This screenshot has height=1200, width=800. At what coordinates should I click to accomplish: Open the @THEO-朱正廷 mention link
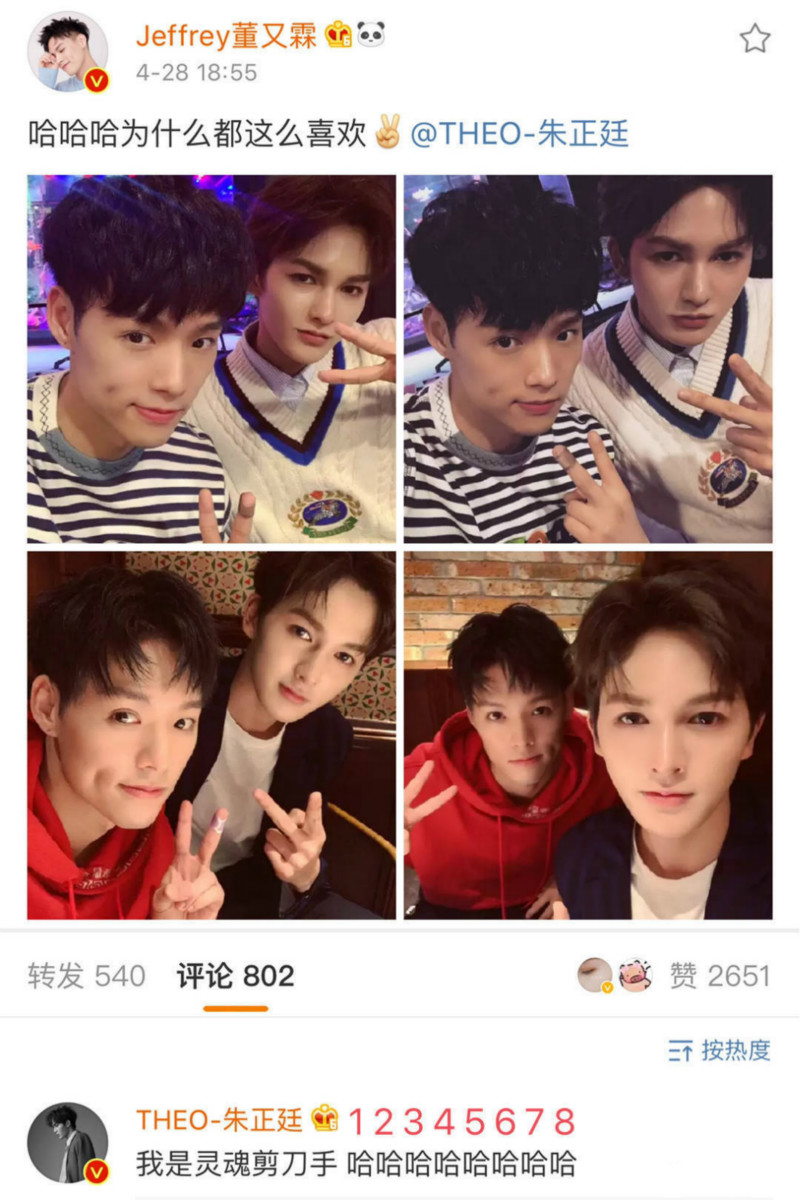coord(520,134)
